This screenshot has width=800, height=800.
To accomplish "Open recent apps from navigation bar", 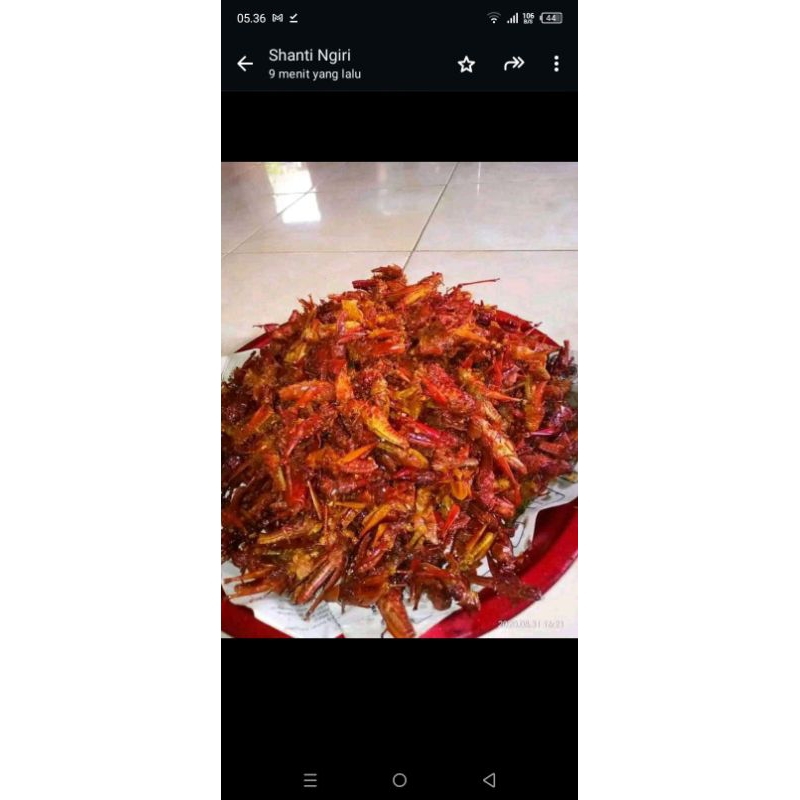I will [310, 780].
